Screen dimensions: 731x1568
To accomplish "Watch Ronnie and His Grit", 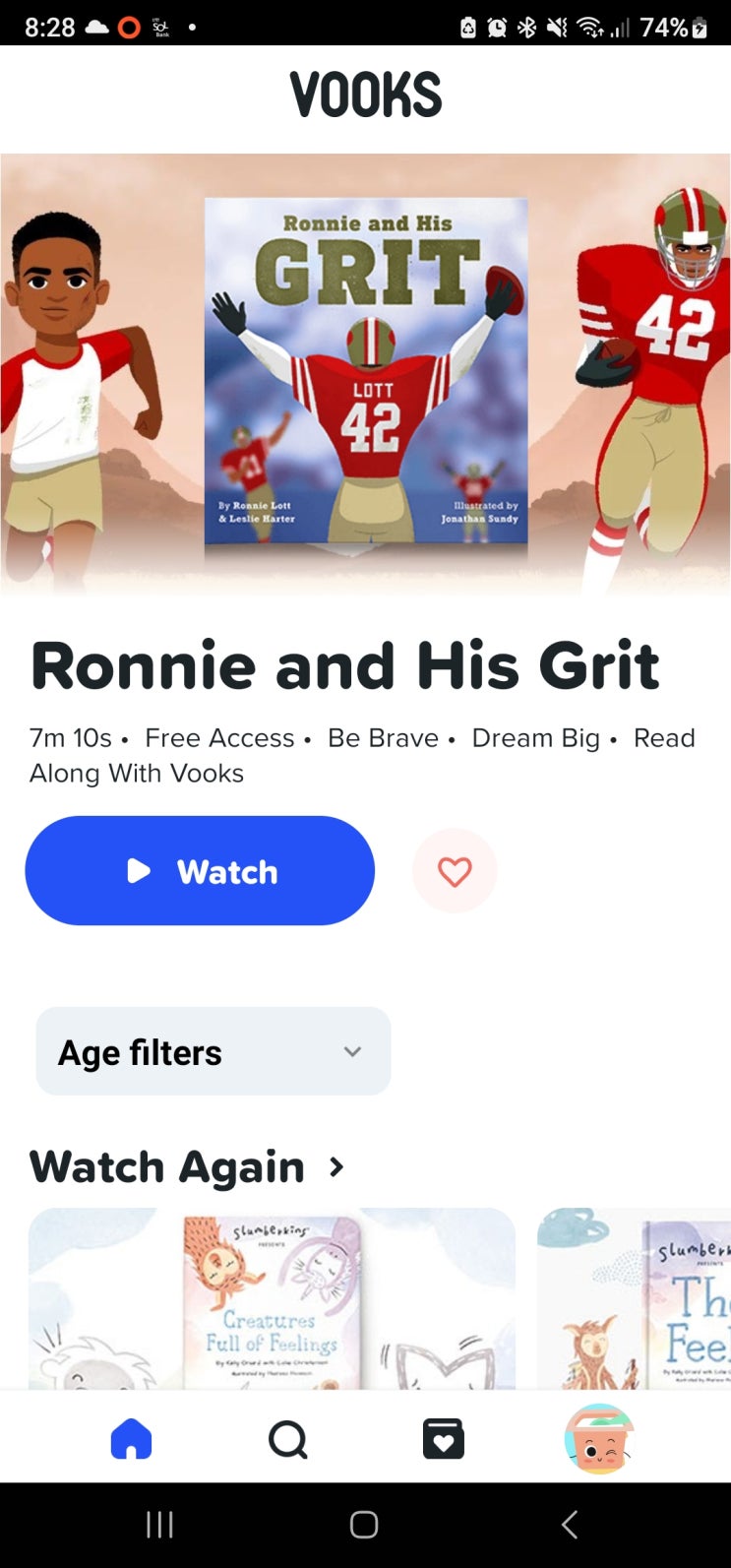I will (200, 870).
